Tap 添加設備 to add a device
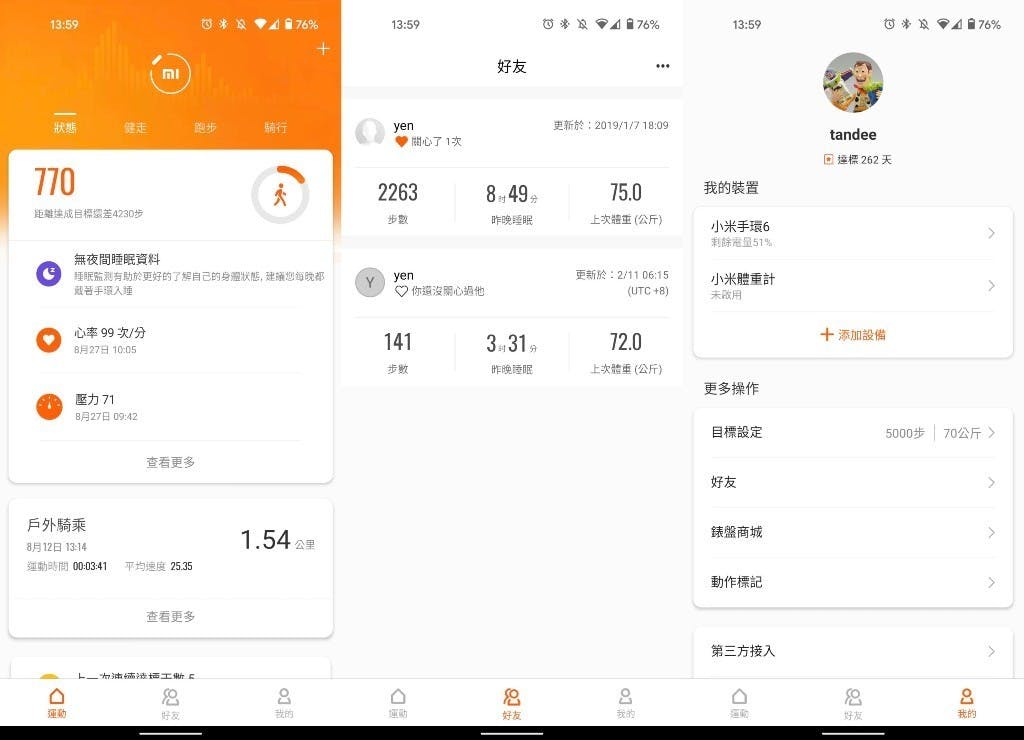The image size is (1024, 740). point(852,335)
